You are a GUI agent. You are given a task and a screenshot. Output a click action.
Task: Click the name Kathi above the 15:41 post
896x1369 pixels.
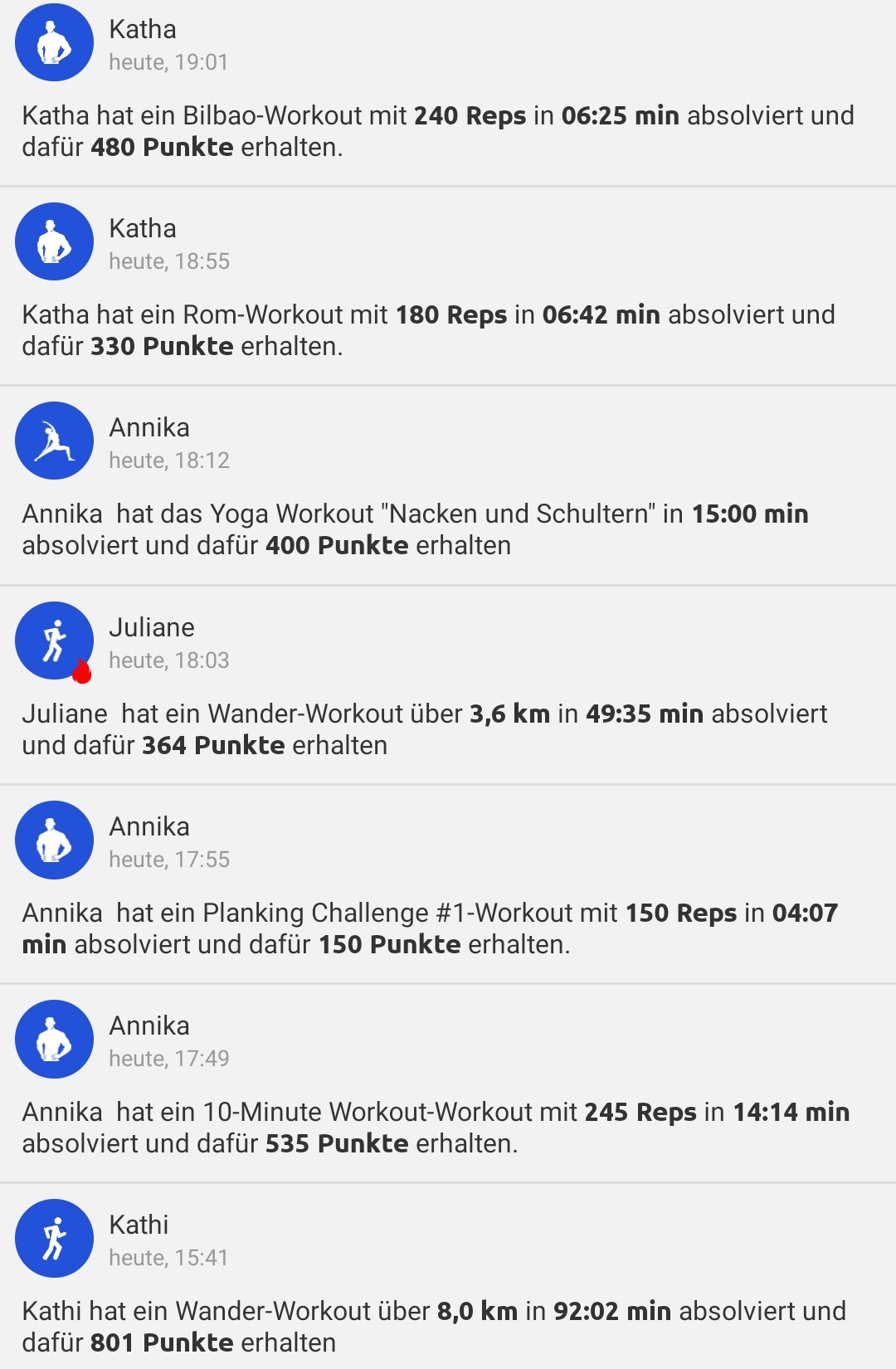coord(138,1225)
